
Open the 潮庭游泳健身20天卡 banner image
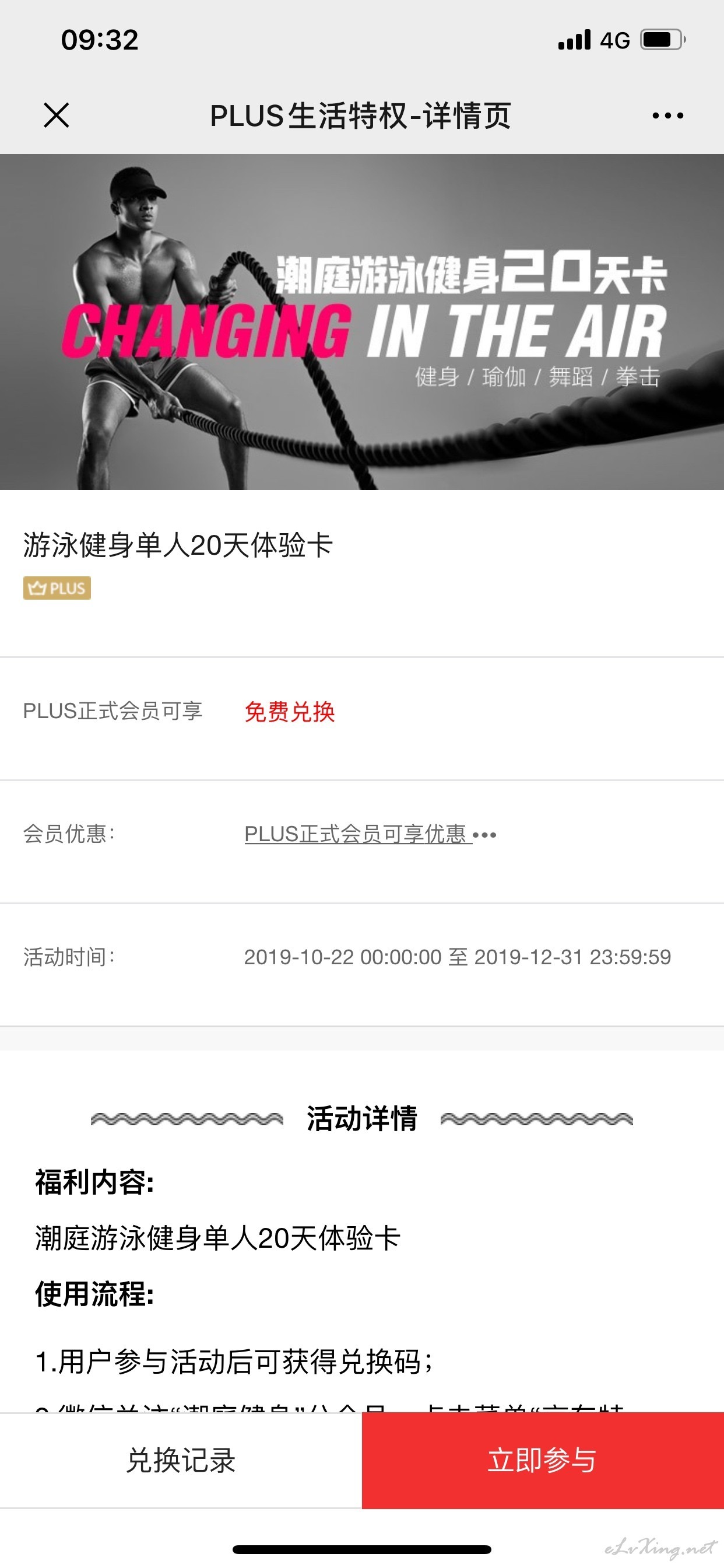(362, 322)
